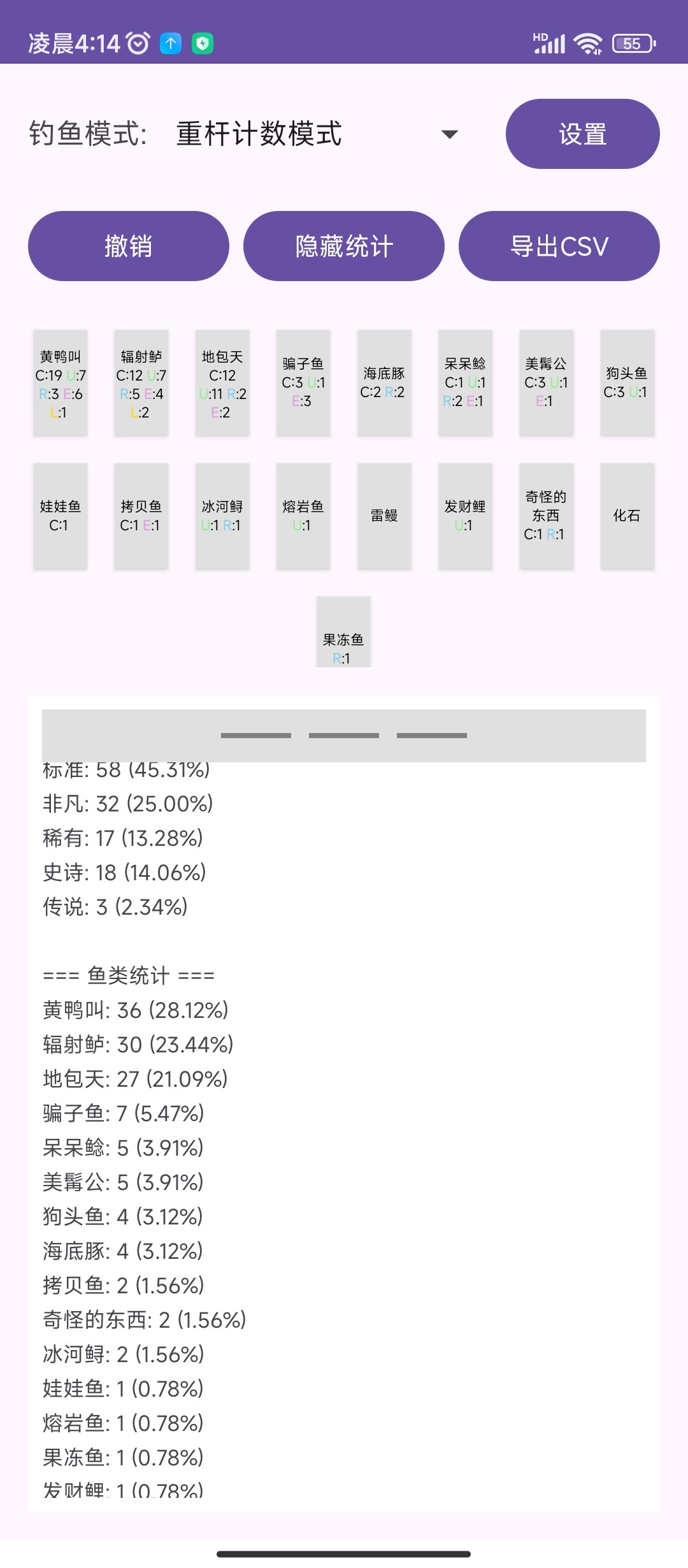Select the 呆呆鲶 tile
The width and height of the screenshot is (688, 1568).
tap(465, 383)
